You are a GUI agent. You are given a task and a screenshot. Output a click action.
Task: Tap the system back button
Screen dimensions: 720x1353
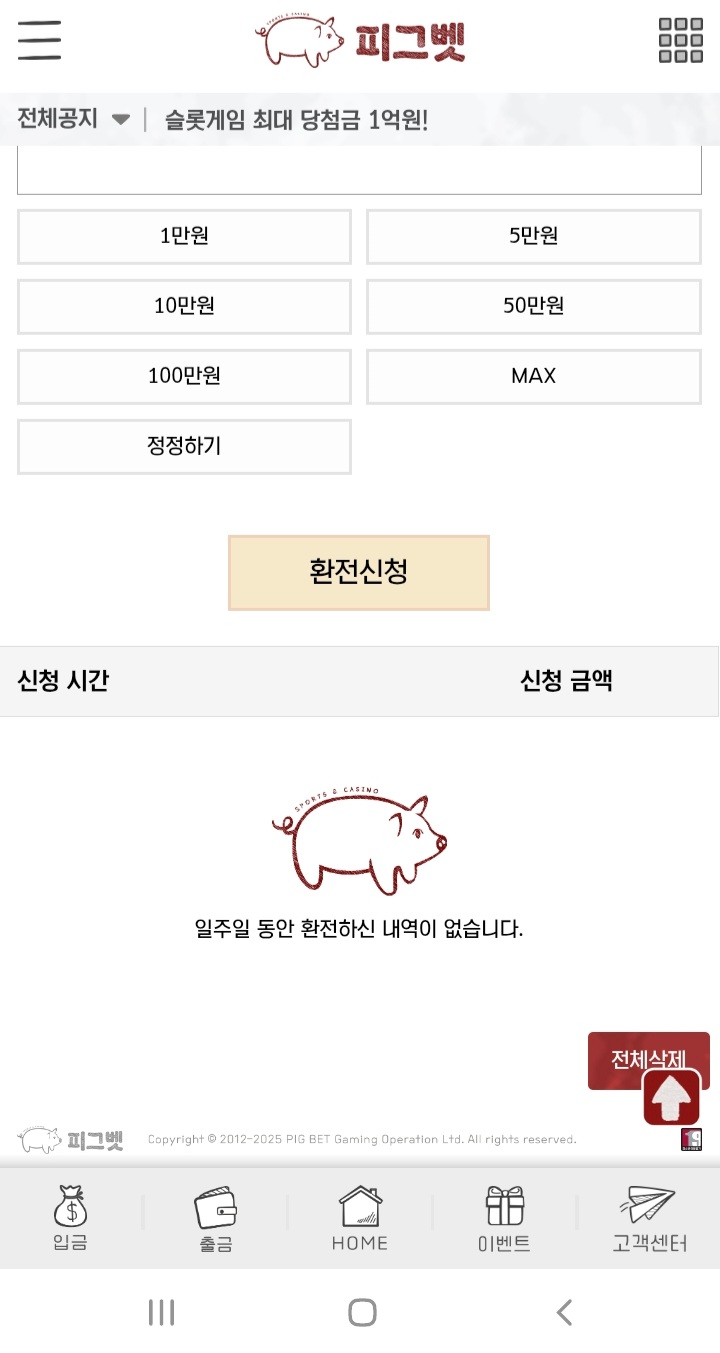coord(565,1312)
